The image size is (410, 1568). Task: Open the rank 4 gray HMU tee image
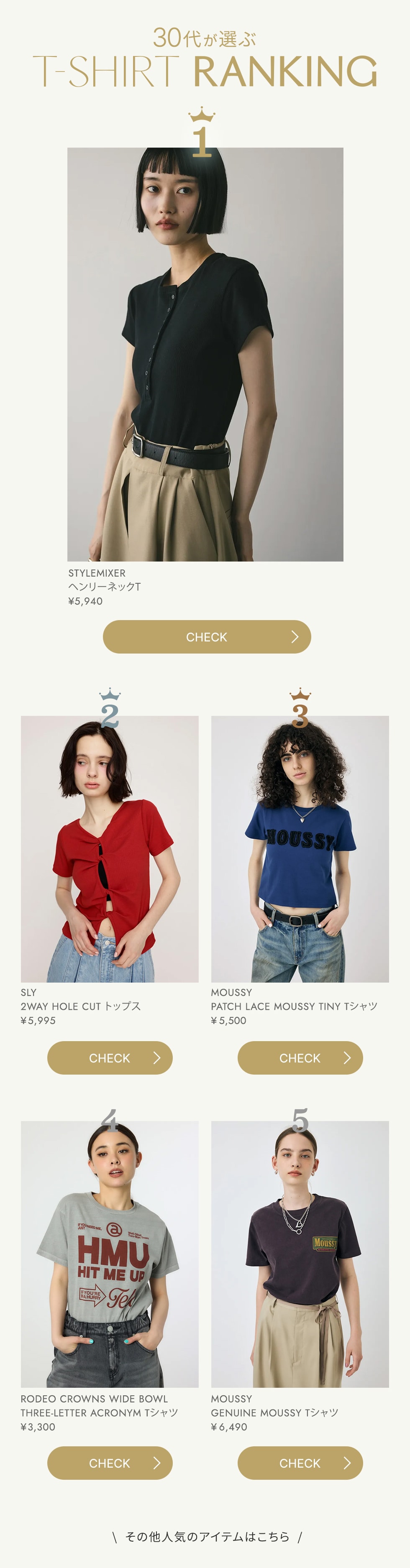(110, 1254)
